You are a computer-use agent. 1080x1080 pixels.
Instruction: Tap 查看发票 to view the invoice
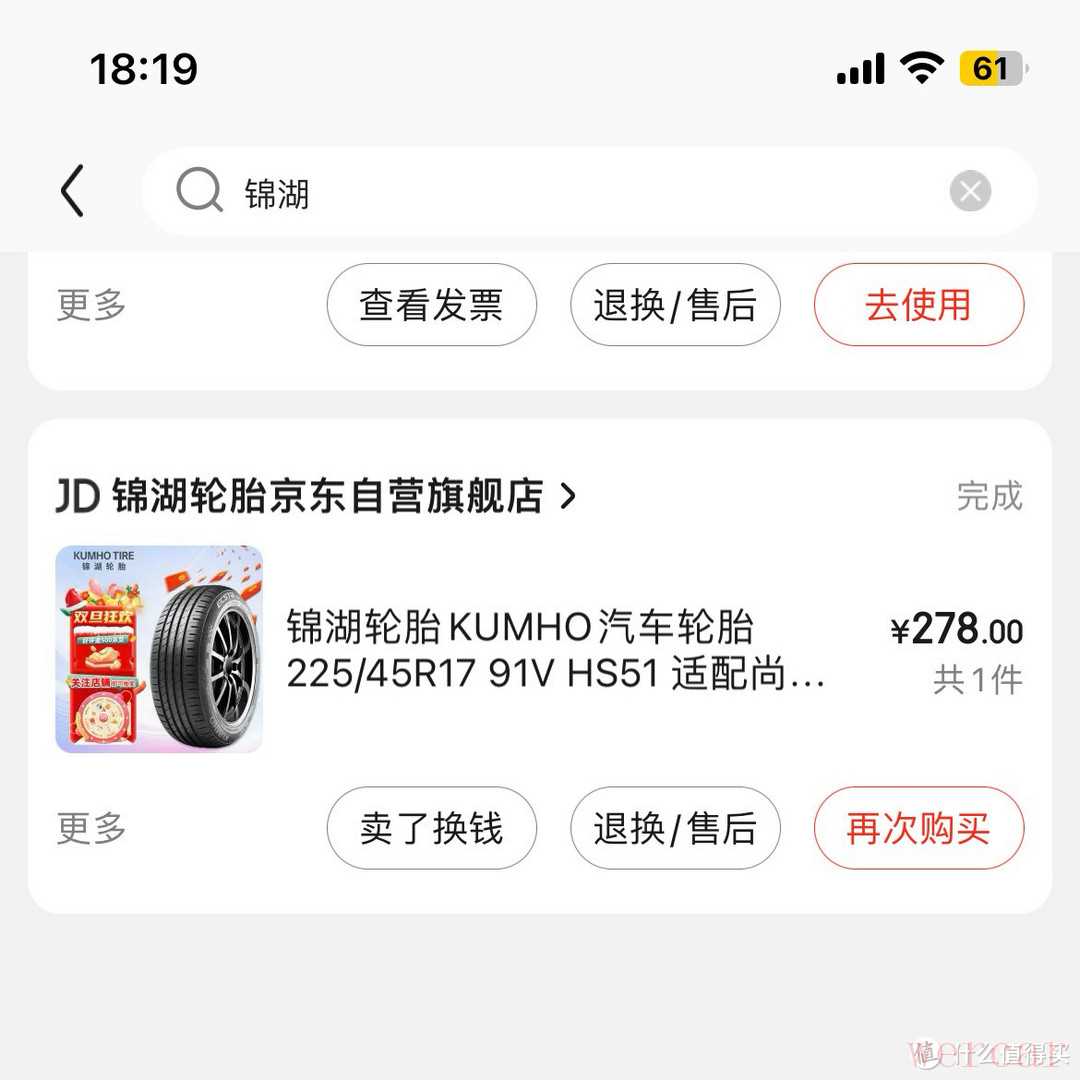(431, 305)
